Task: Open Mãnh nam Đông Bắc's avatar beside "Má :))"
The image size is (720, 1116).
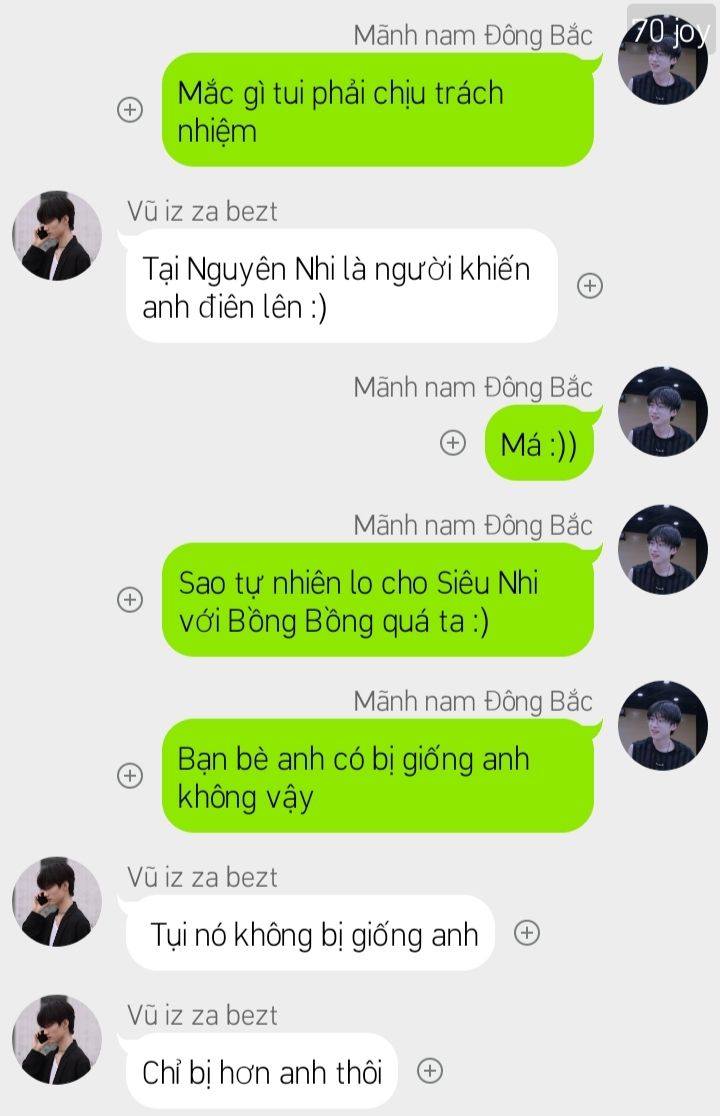Action: point(663,412)
